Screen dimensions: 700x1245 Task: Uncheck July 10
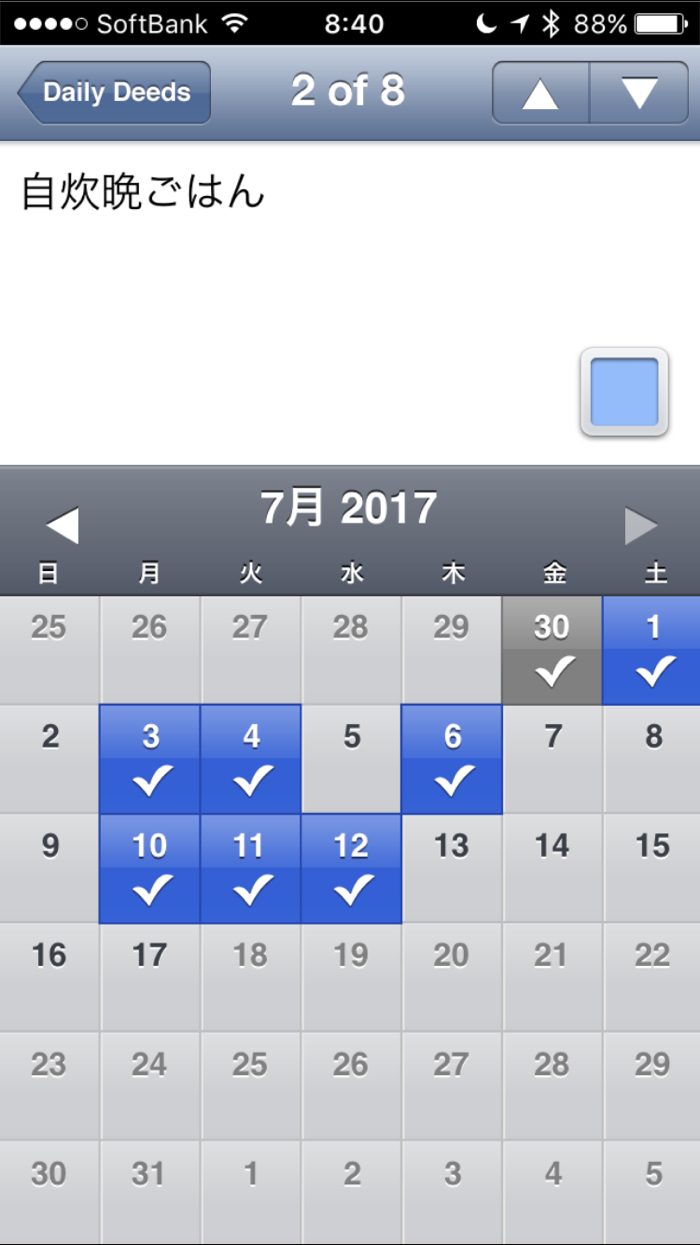click(150, 868)
